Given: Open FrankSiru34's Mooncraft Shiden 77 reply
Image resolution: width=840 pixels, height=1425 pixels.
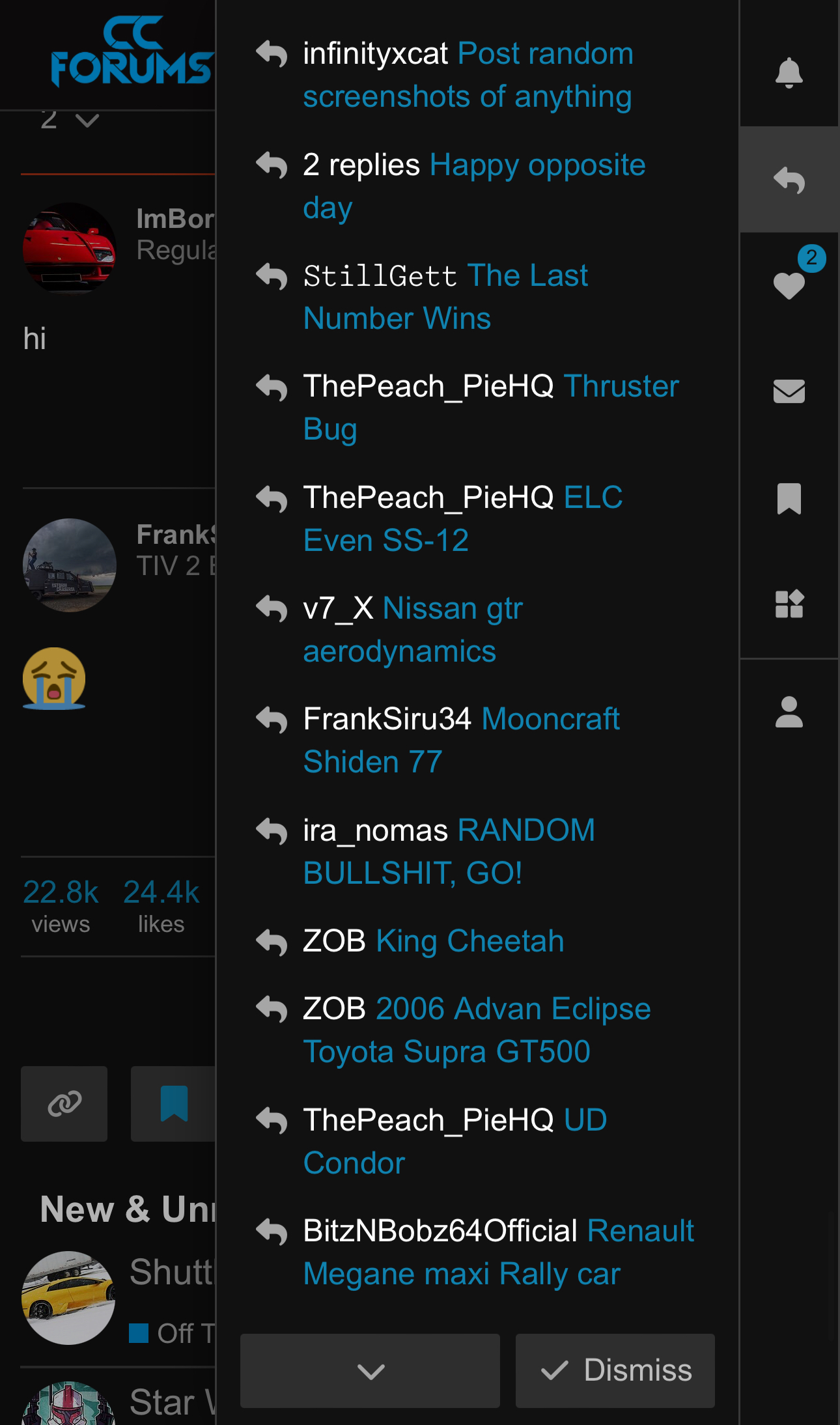Looking at the screenshot, I should click(461, 741).
